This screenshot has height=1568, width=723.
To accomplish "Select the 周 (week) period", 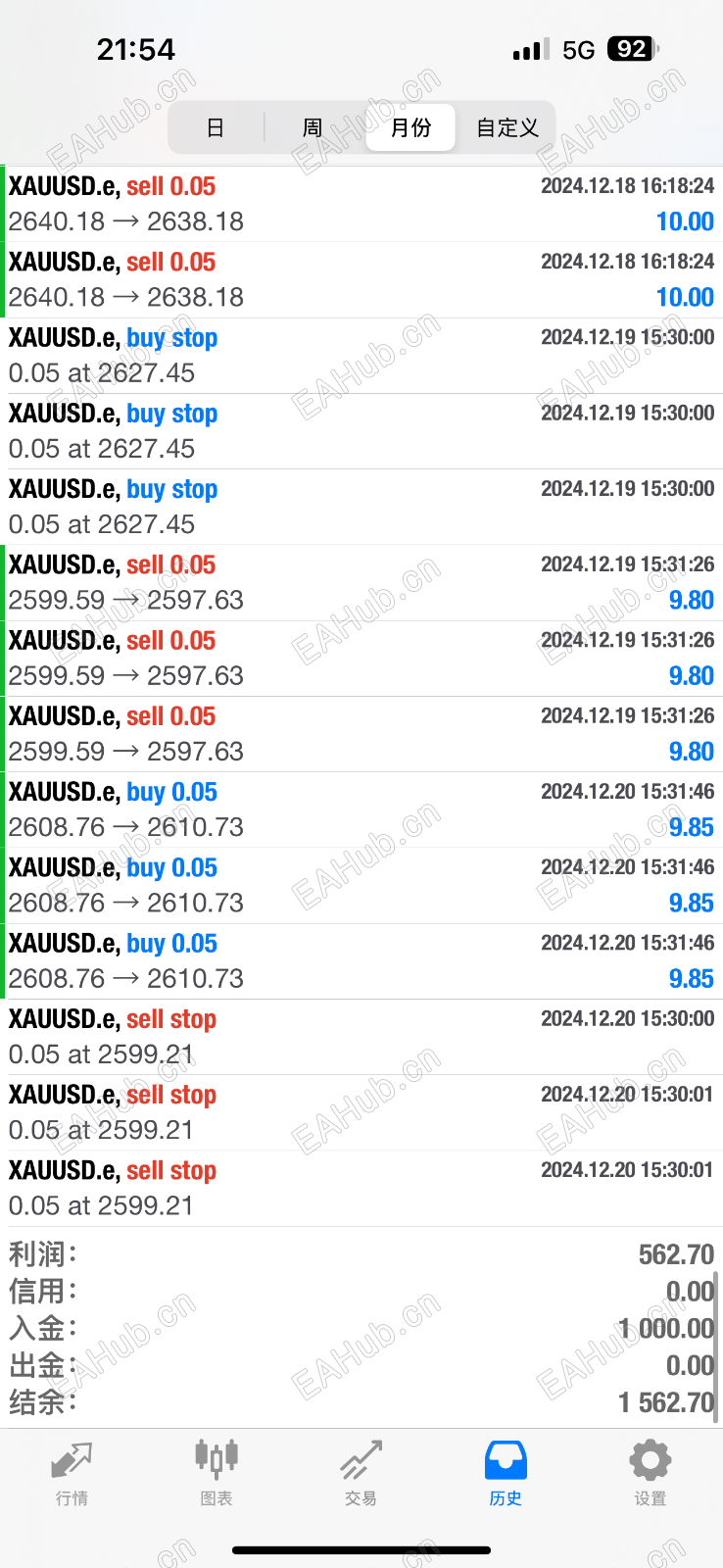I will point(313,127).
